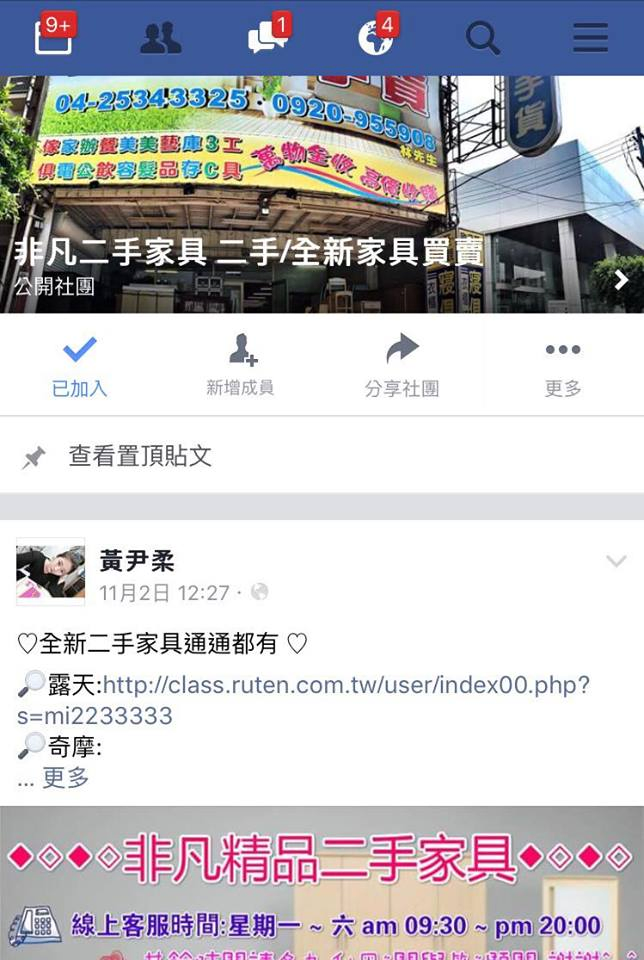Viewport: 644px width, 960px height.
Task: Open the 非凡精品二手家具 post image
Action: tap(320, 885)
